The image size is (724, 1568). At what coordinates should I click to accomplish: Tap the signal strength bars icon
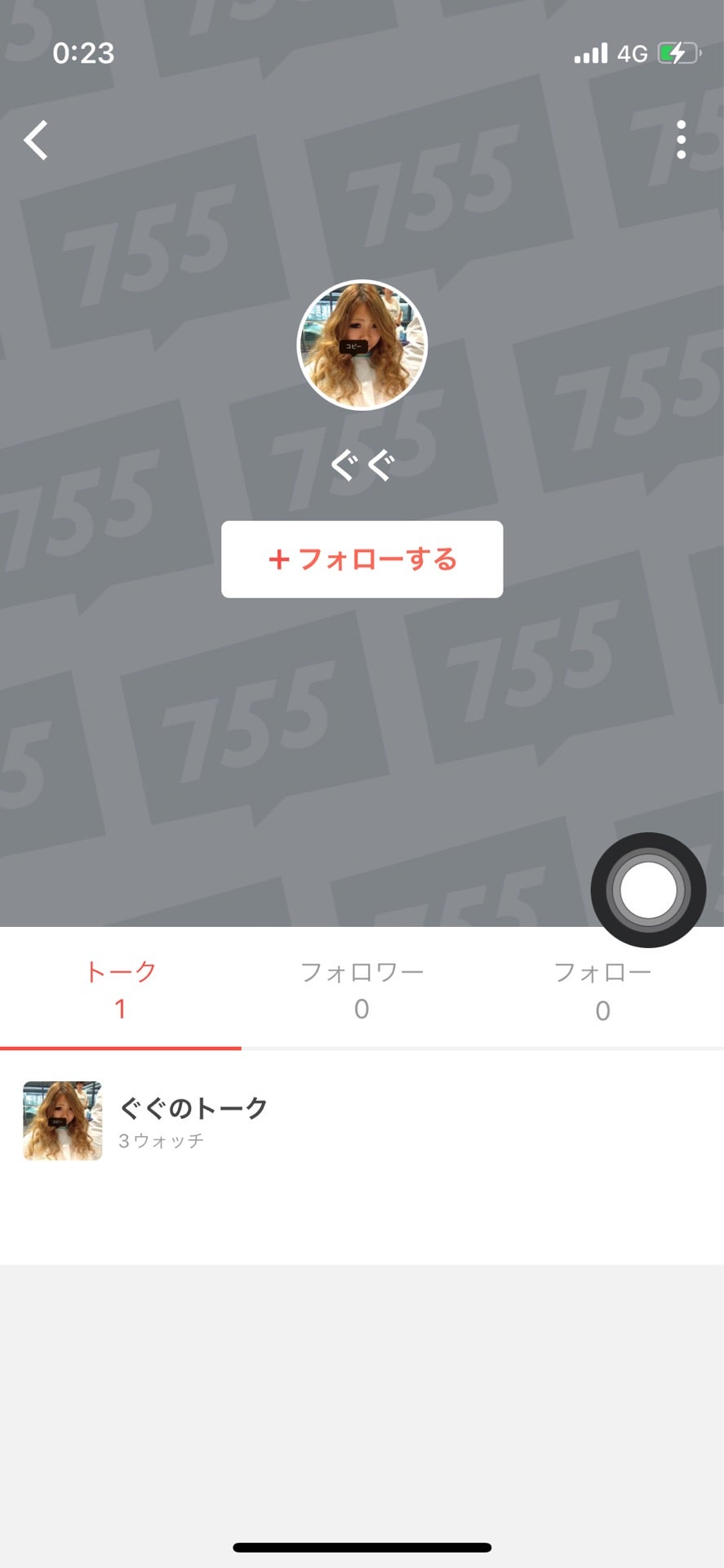[590, 52]
